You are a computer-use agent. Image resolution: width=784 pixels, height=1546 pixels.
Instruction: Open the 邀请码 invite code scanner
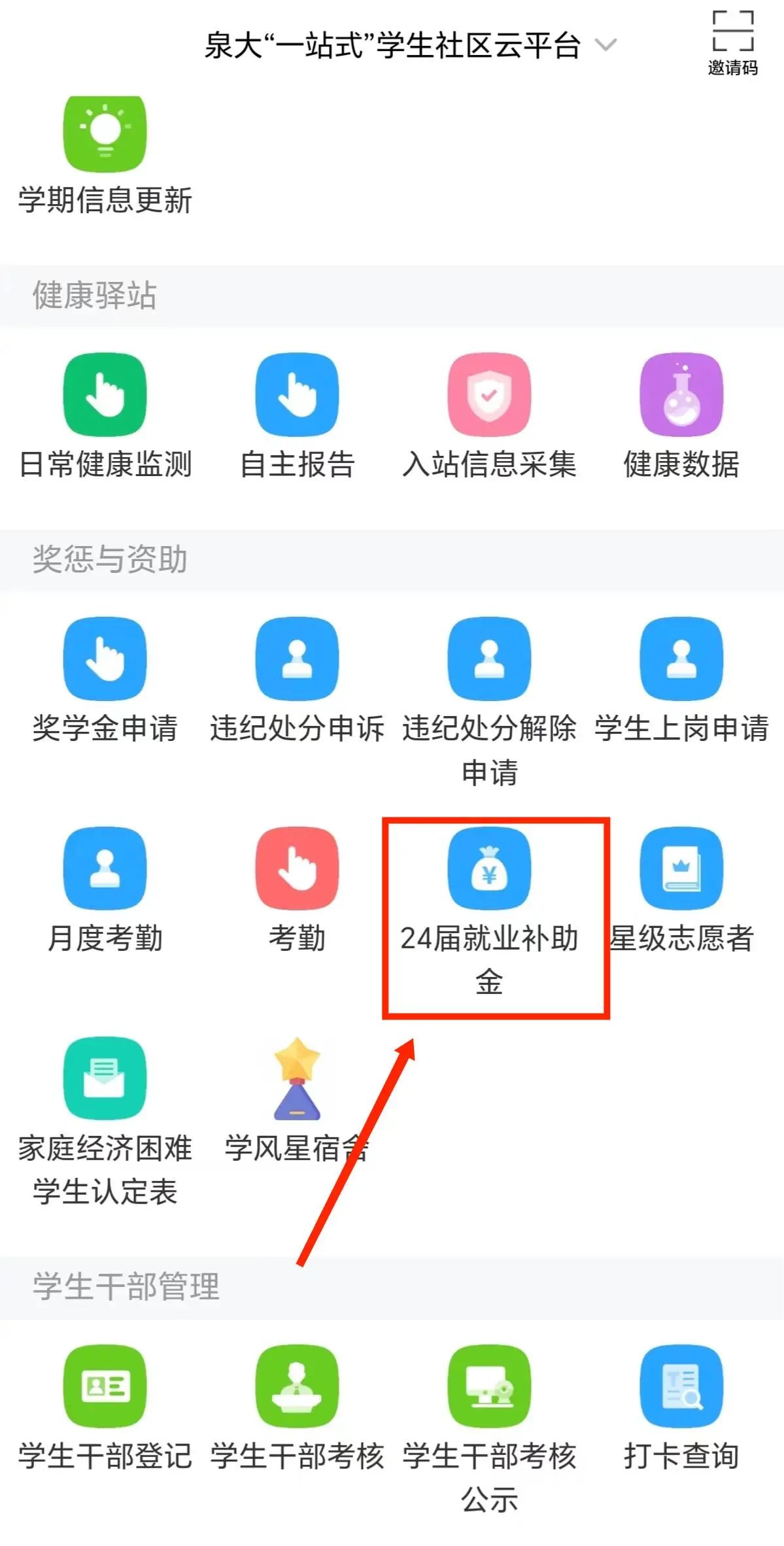[x=732, y=43]
